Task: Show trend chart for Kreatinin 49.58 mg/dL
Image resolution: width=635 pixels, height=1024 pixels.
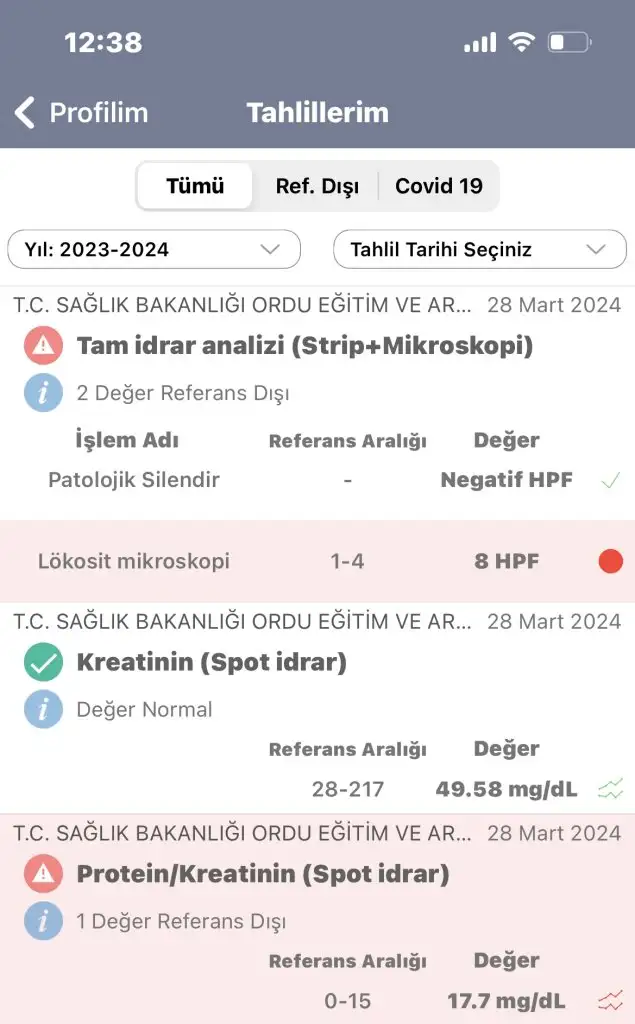Action: (x=610, y=789)
